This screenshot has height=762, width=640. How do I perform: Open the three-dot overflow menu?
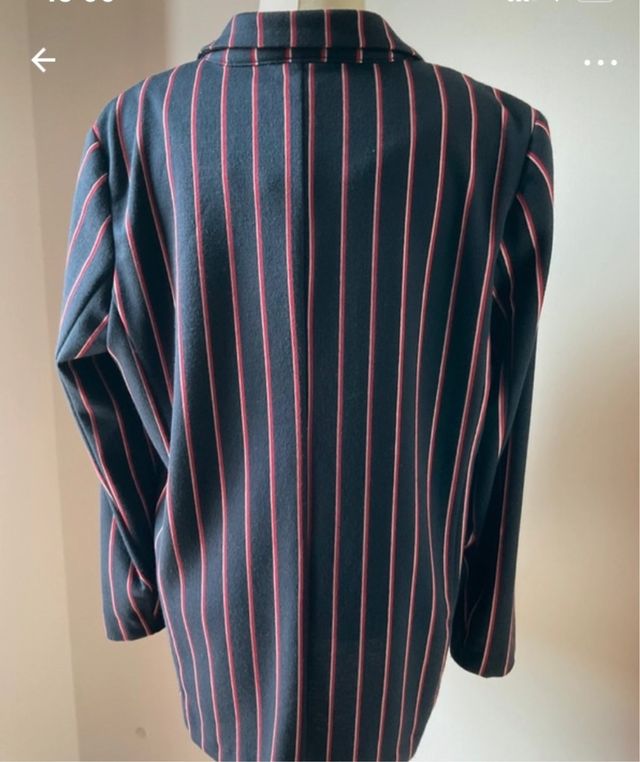(x=600, y=62)
